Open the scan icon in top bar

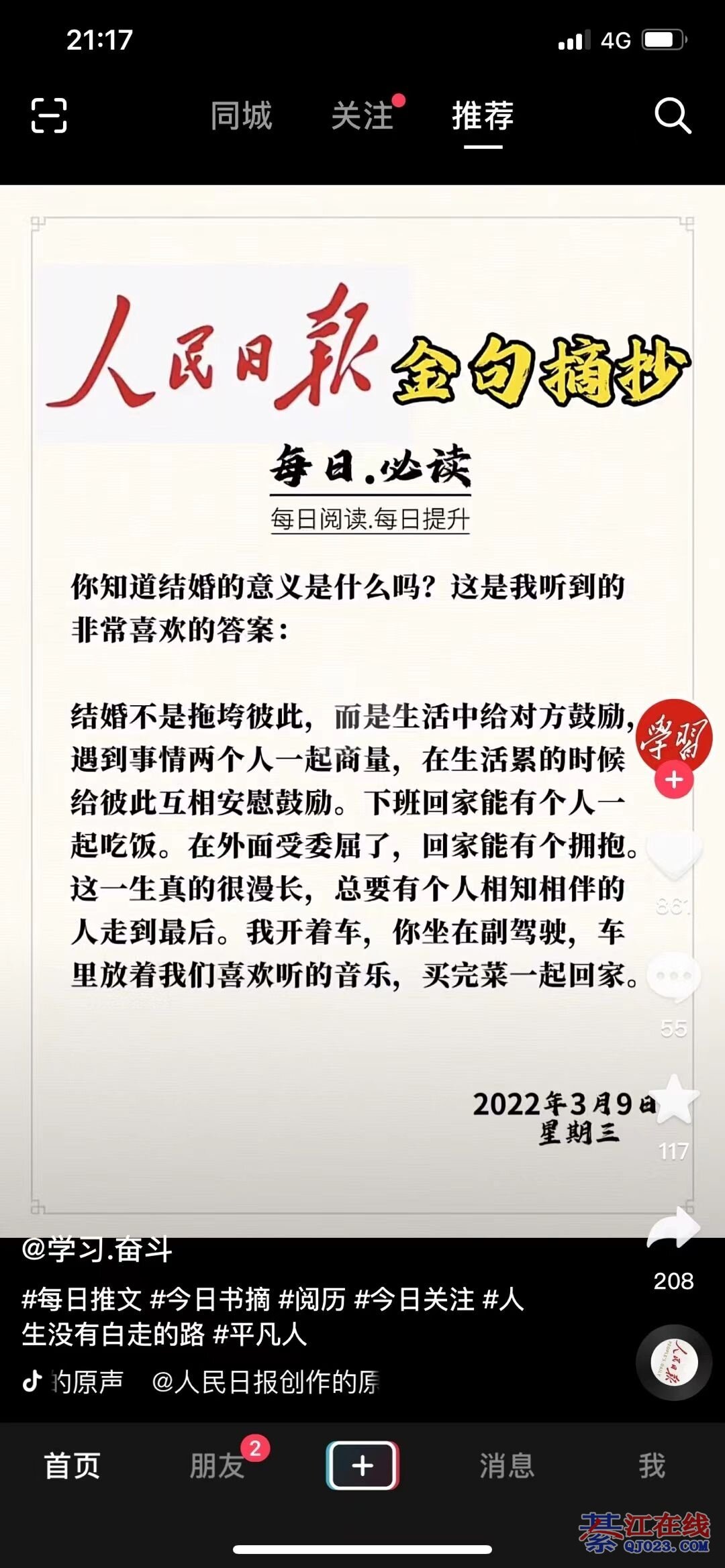49,115
